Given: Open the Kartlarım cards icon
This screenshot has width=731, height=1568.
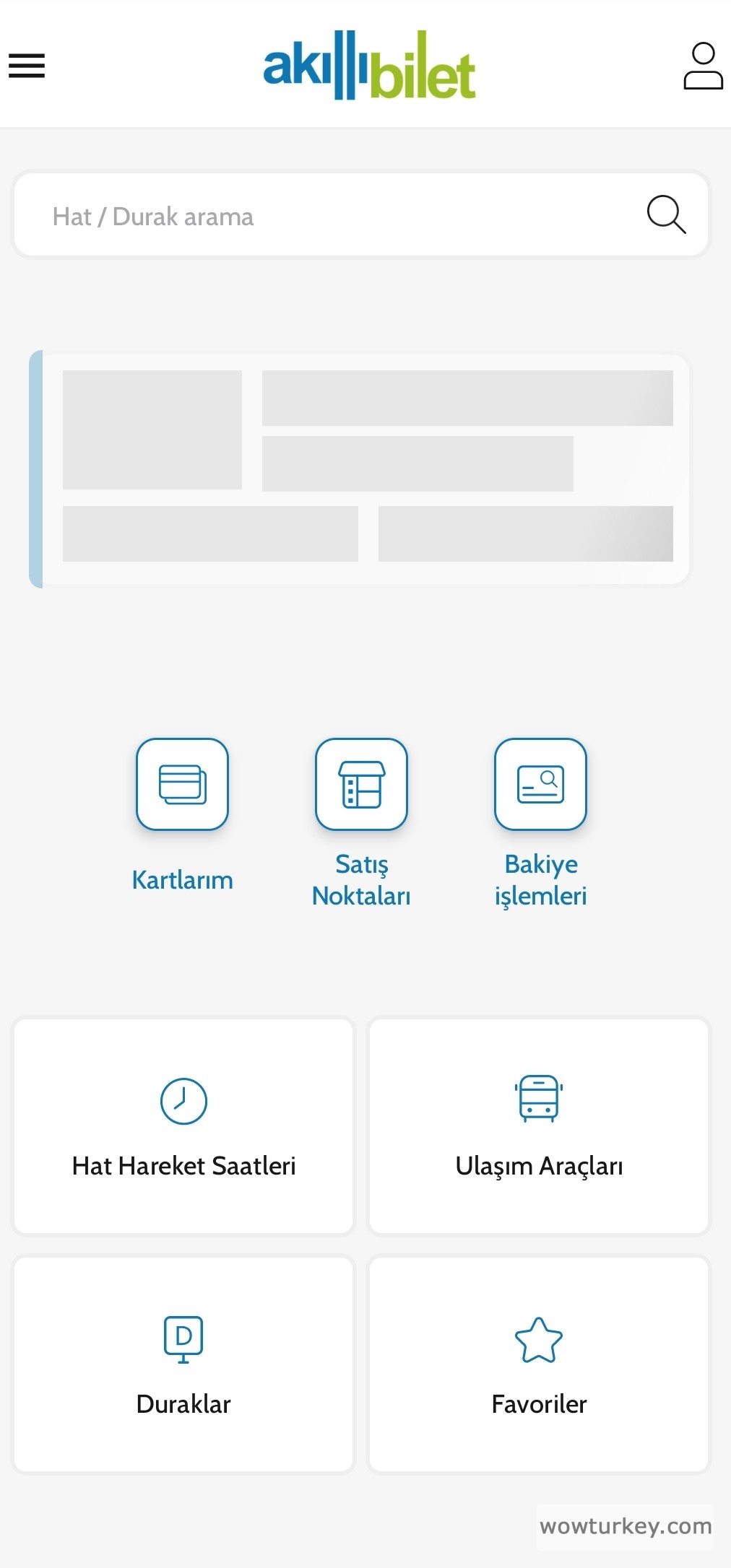Looking at the screenshot, I should tap(182, 785).
